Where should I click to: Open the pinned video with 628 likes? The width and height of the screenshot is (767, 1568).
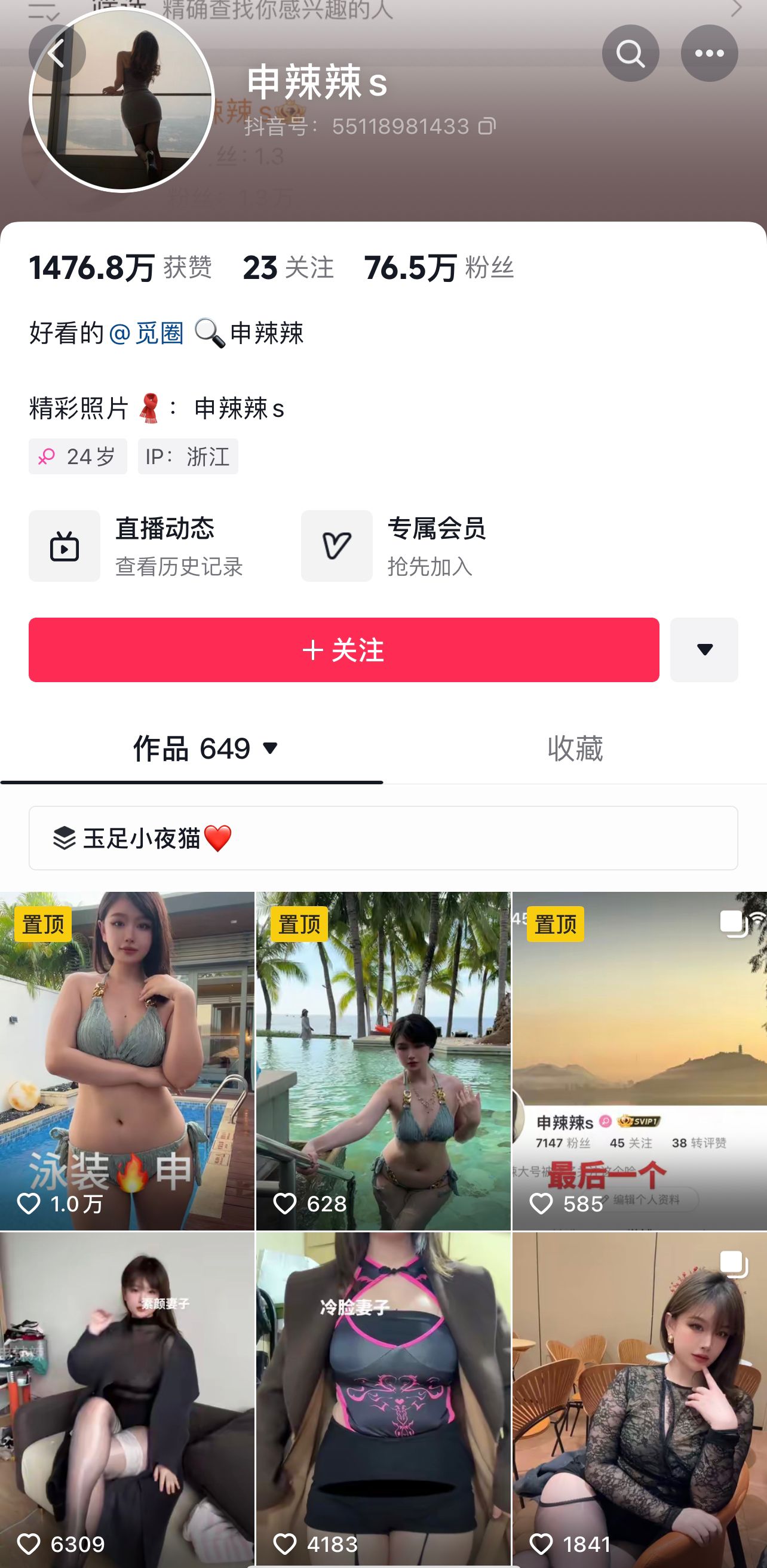(383, 1059)
